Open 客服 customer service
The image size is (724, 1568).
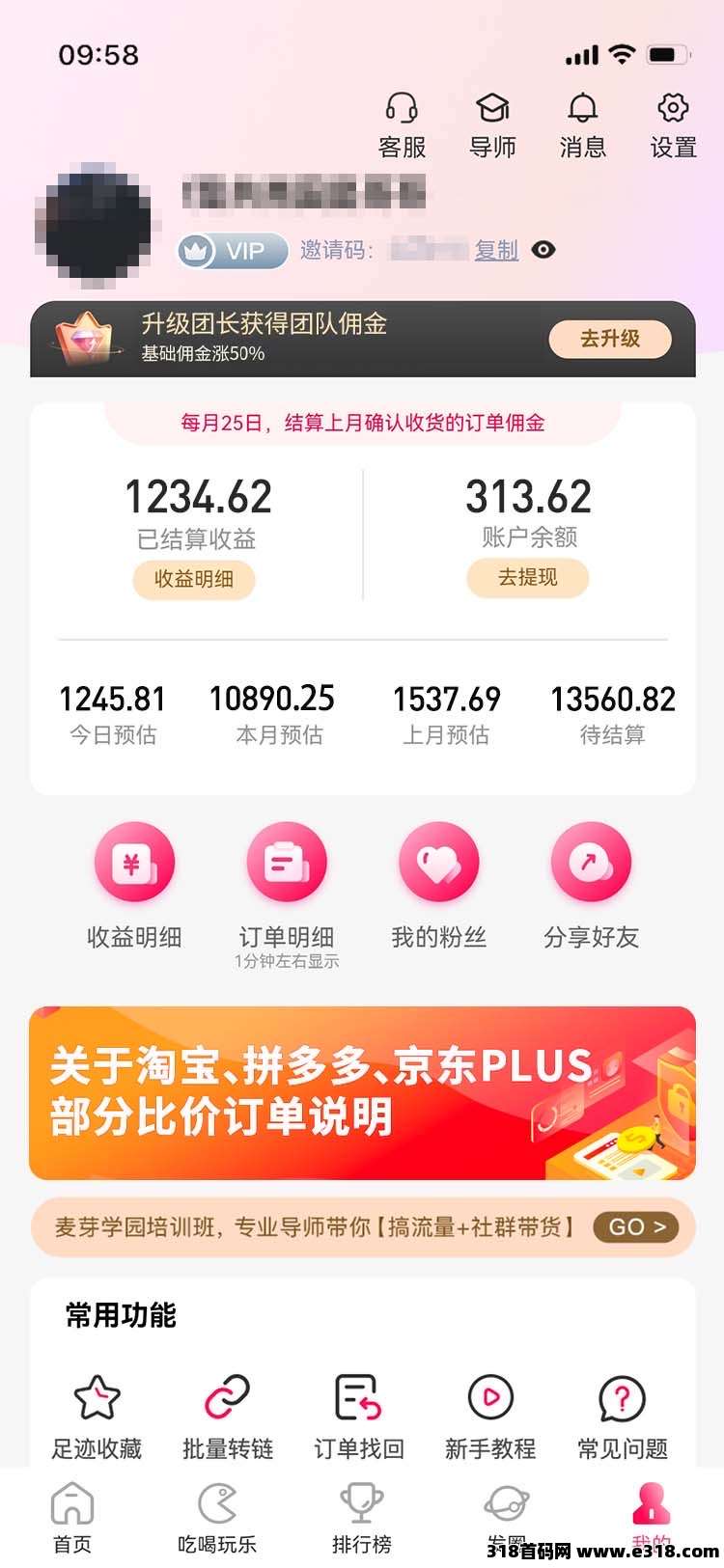(x=402, y=125)
